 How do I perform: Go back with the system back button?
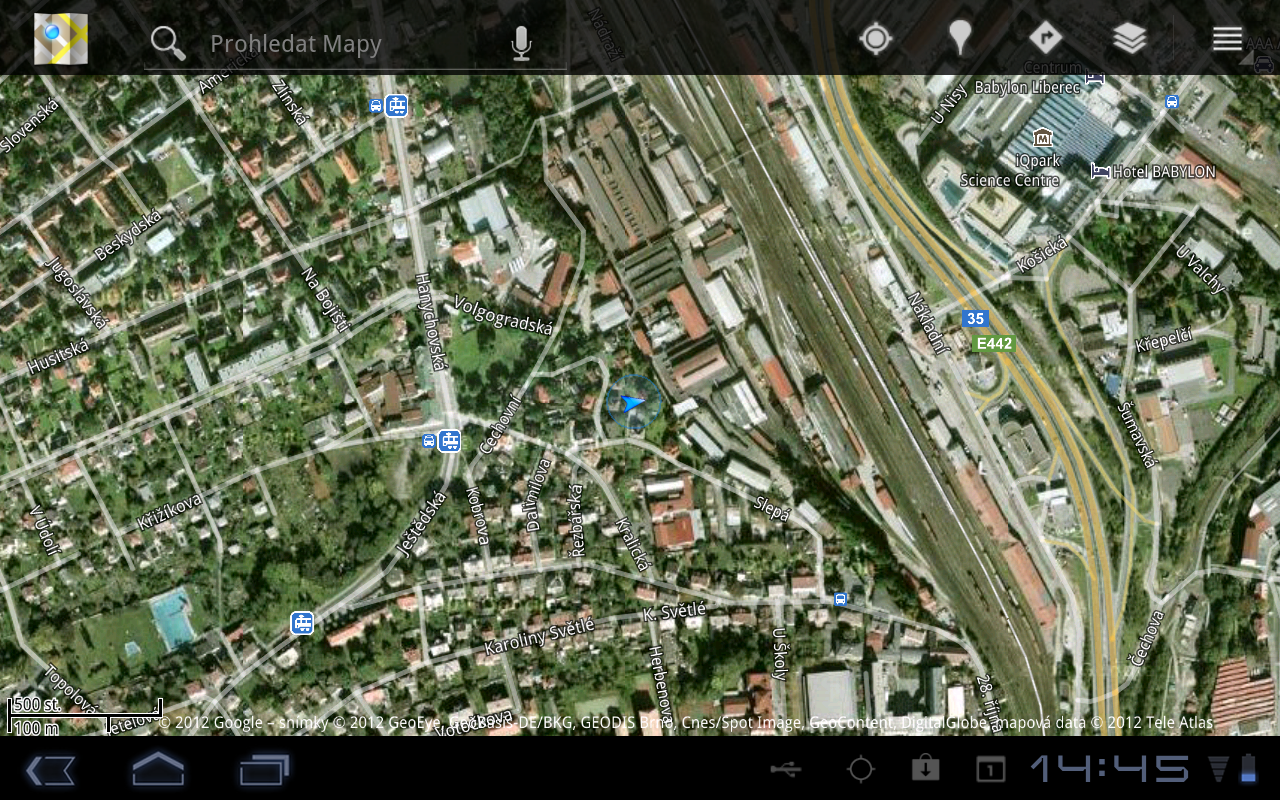(x=51, y=769)
